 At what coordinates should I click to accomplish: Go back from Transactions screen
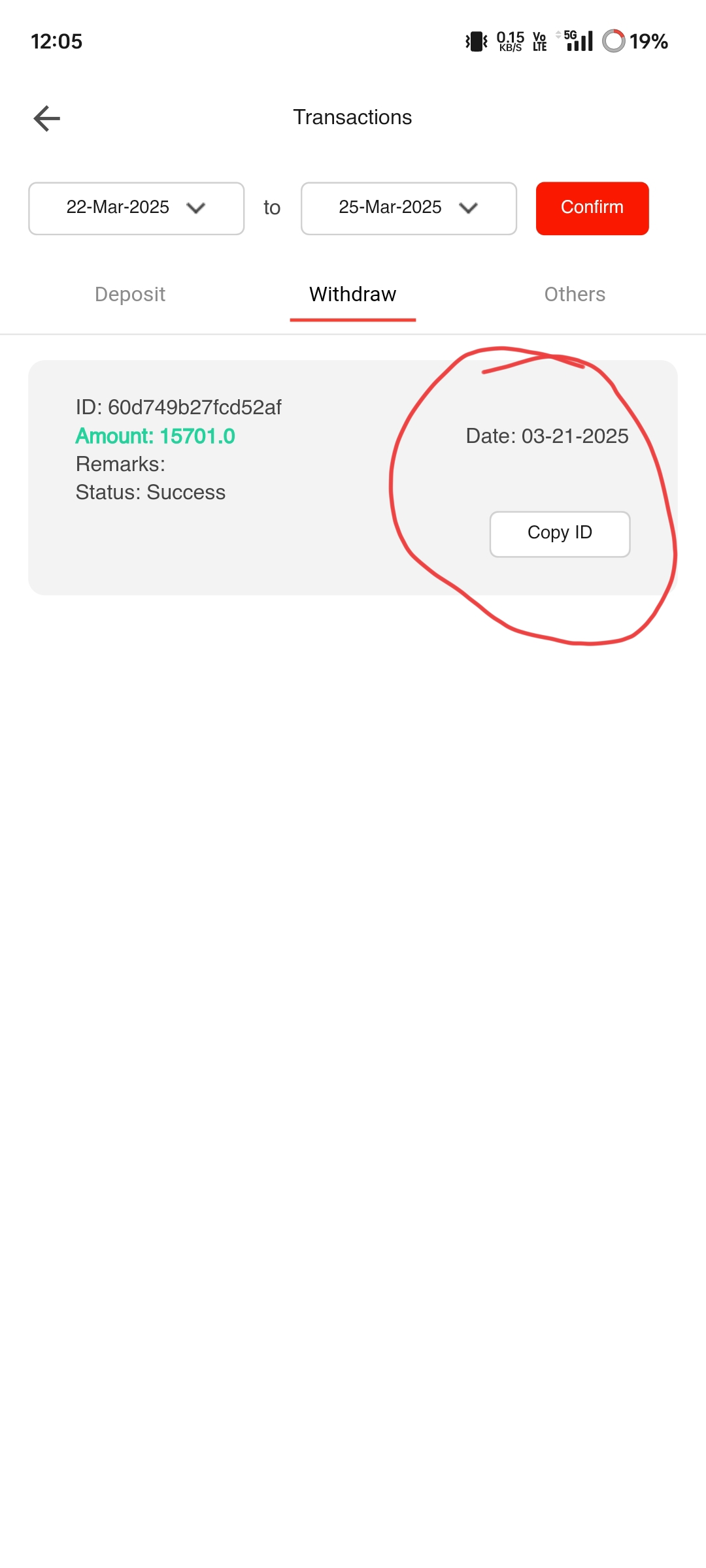coord(47,118)
